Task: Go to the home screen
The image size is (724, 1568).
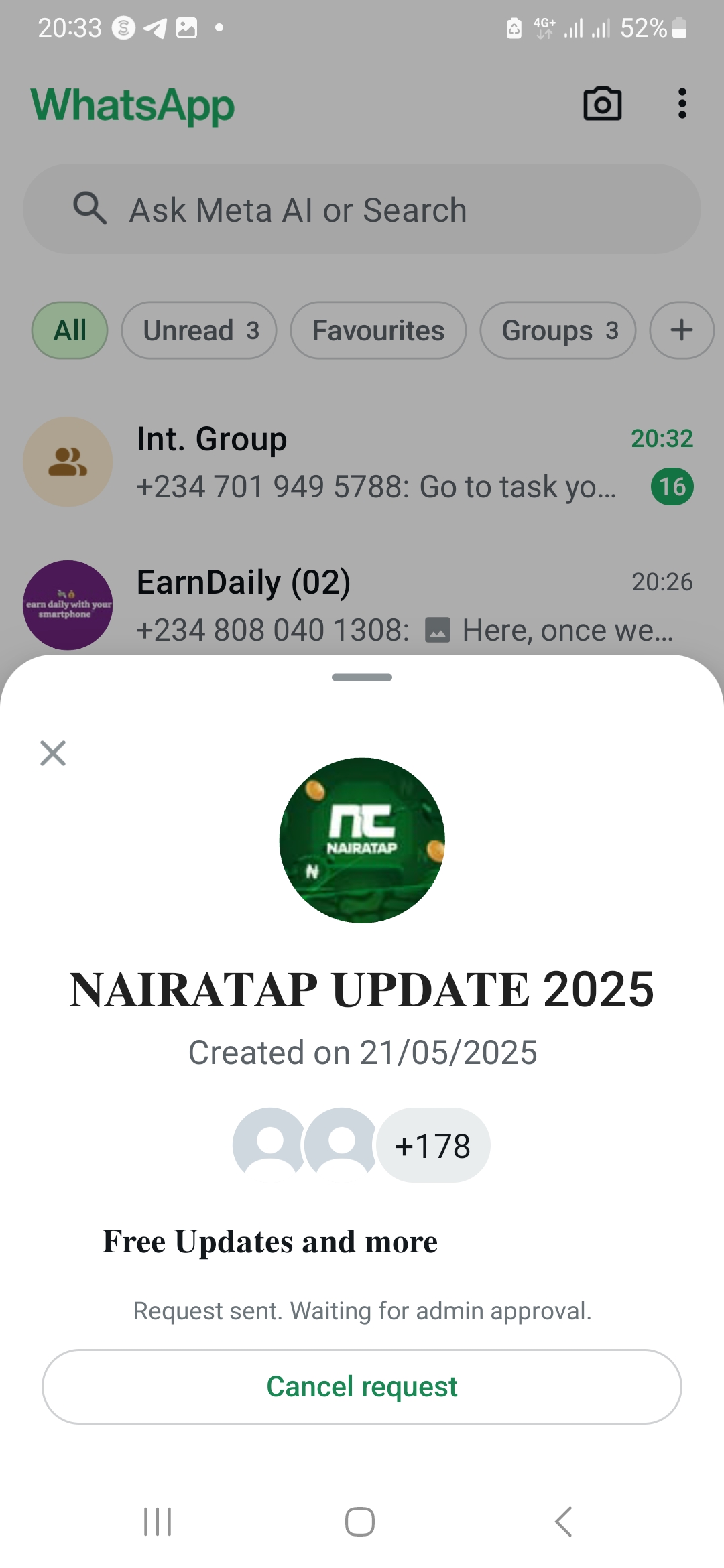Action: [x=360, y=1521]
